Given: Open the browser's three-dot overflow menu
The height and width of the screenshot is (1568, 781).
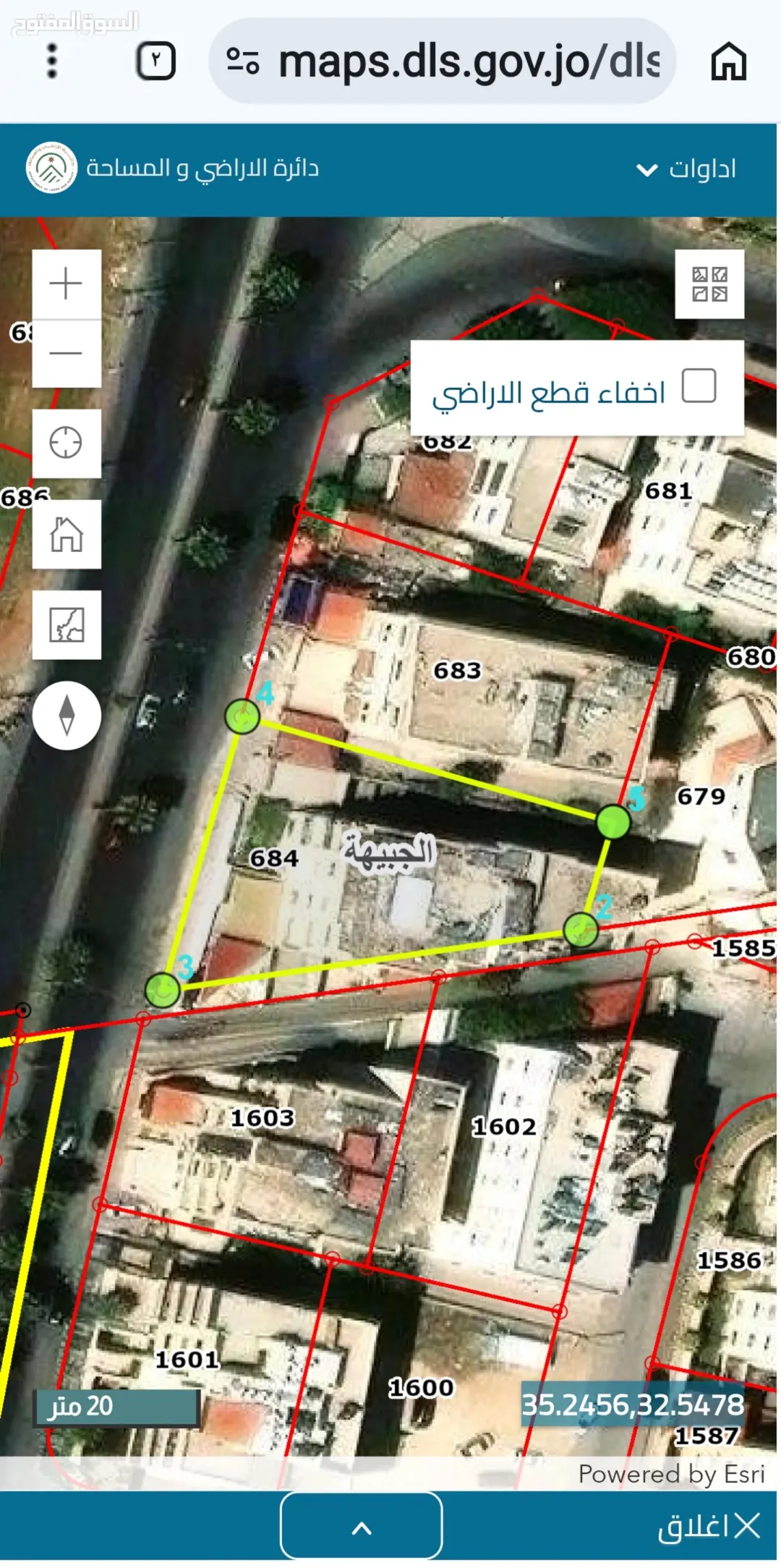Looking at the screenshot, I should (52, 61).
